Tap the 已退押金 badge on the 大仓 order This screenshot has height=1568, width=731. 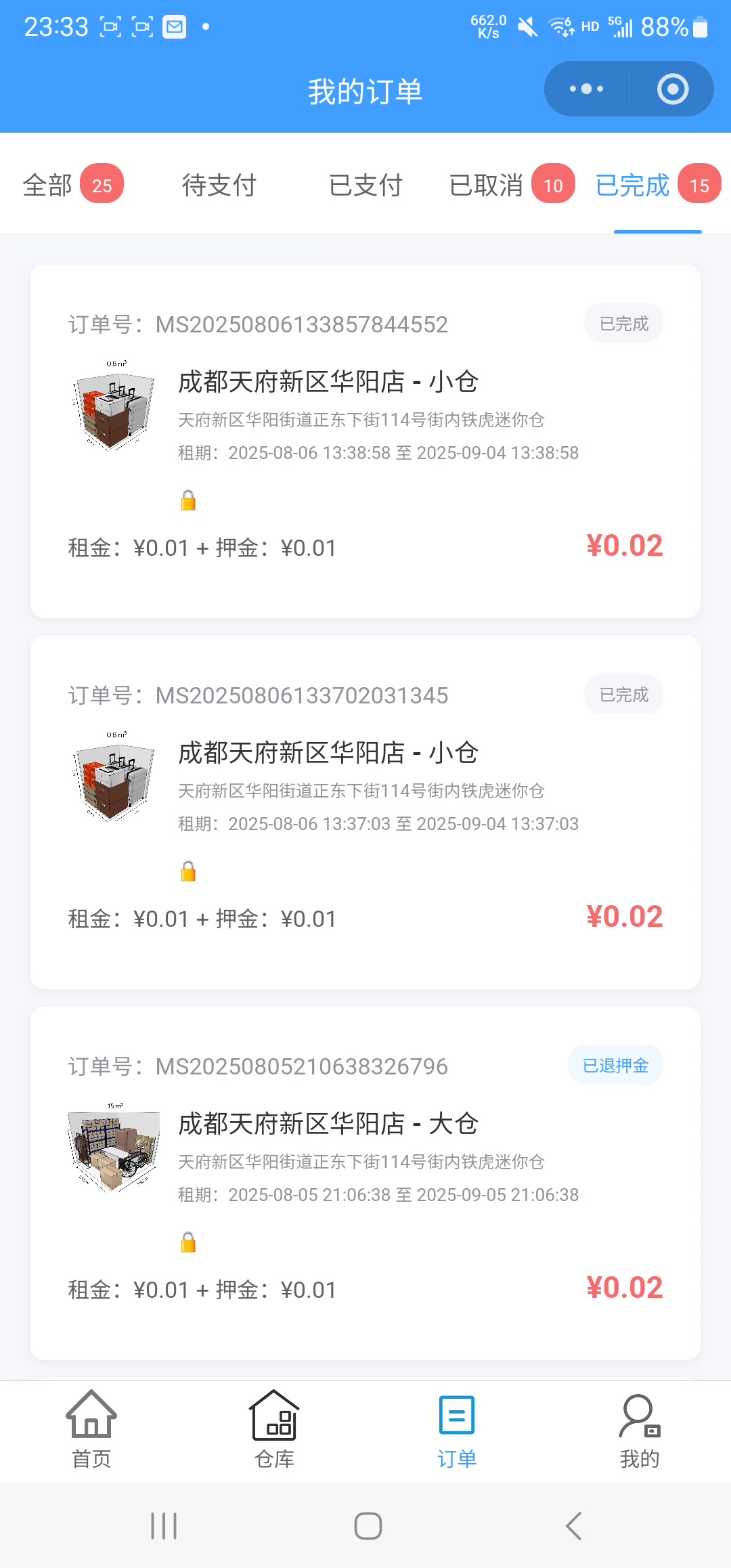(615, 1064)
